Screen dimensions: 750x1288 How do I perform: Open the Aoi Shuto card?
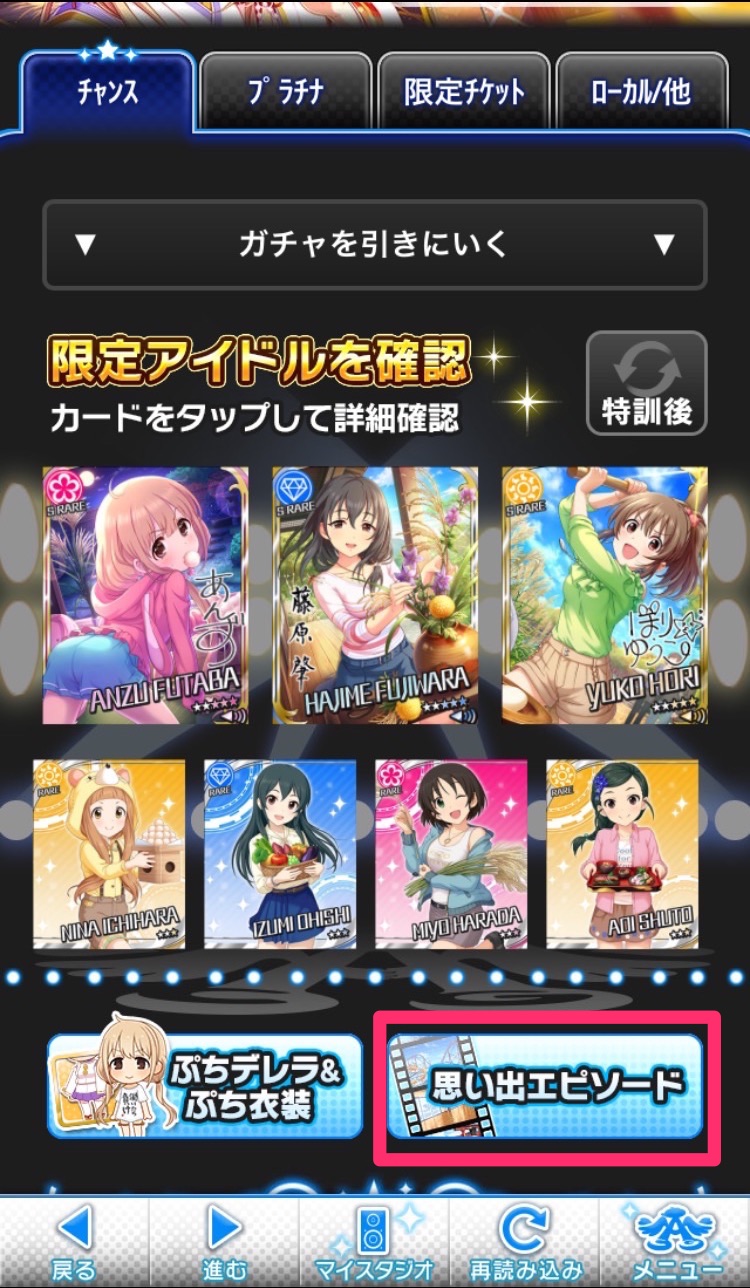[622, 853]
